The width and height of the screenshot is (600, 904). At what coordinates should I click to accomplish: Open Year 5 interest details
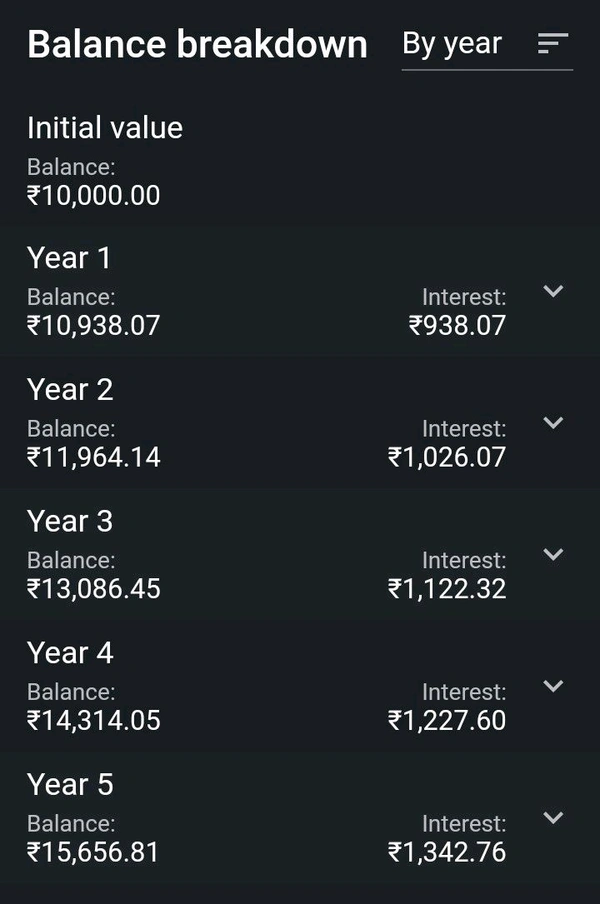point(553,818)
